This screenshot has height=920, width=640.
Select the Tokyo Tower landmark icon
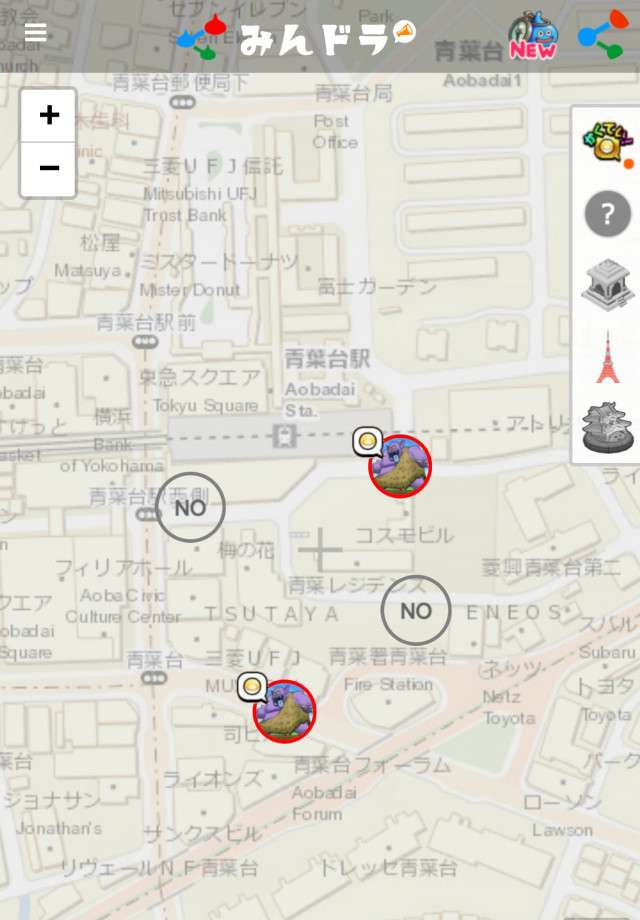[607, 357]
